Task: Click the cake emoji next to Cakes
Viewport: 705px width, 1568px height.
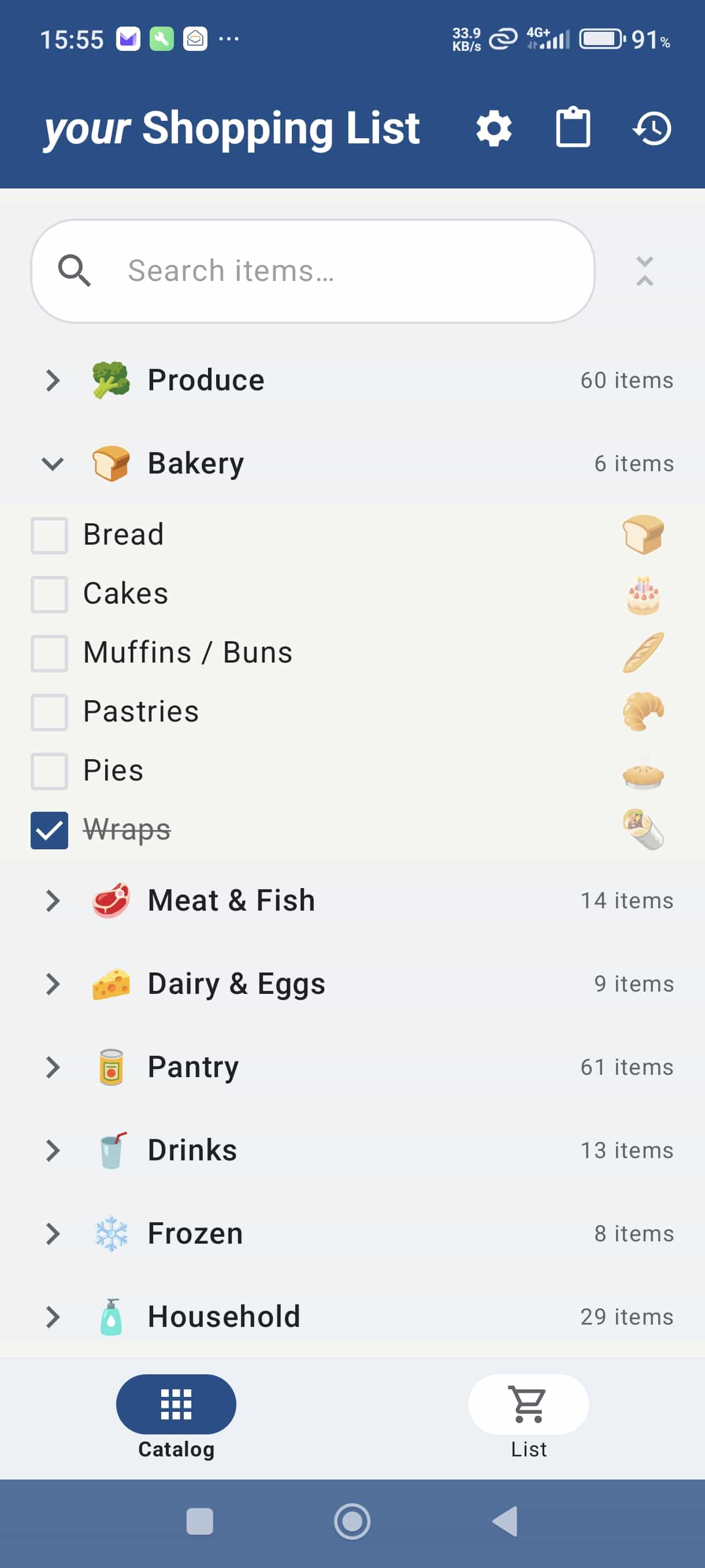Action: [x=643, y=592]
